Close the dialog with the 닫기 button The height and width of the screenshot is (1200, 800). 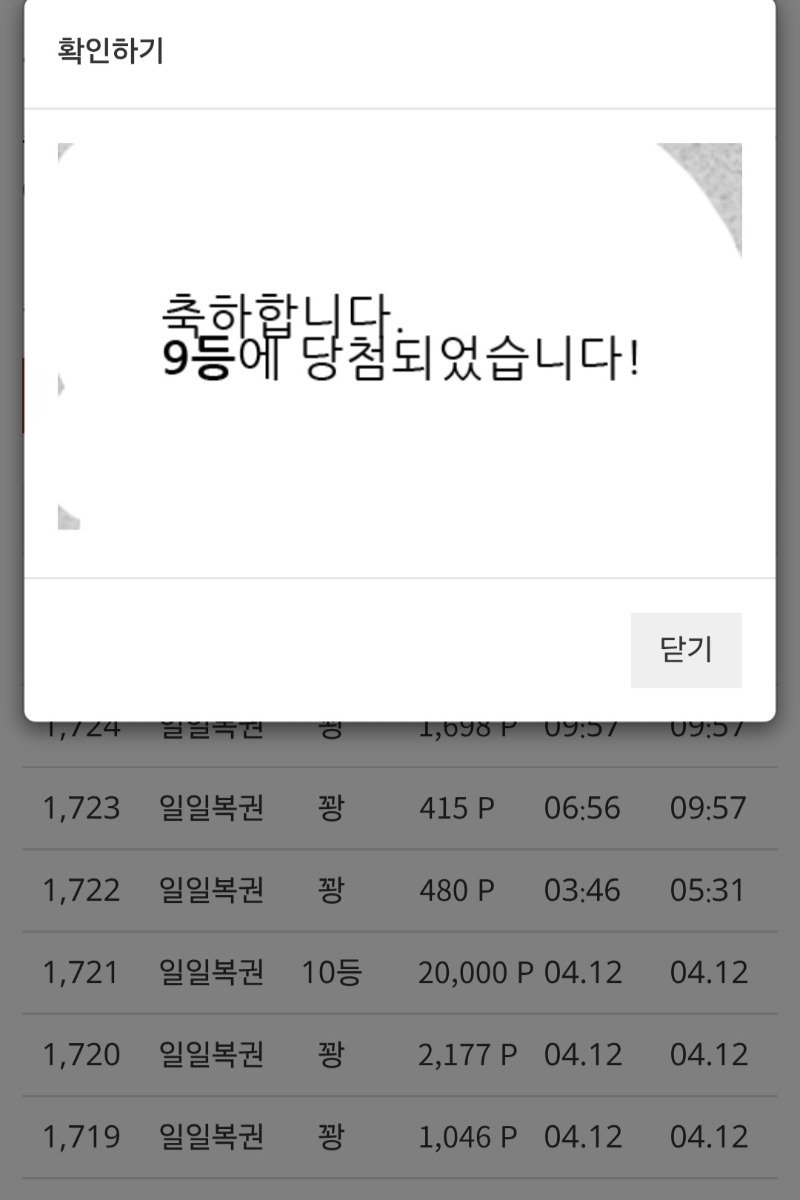(686, 650)
